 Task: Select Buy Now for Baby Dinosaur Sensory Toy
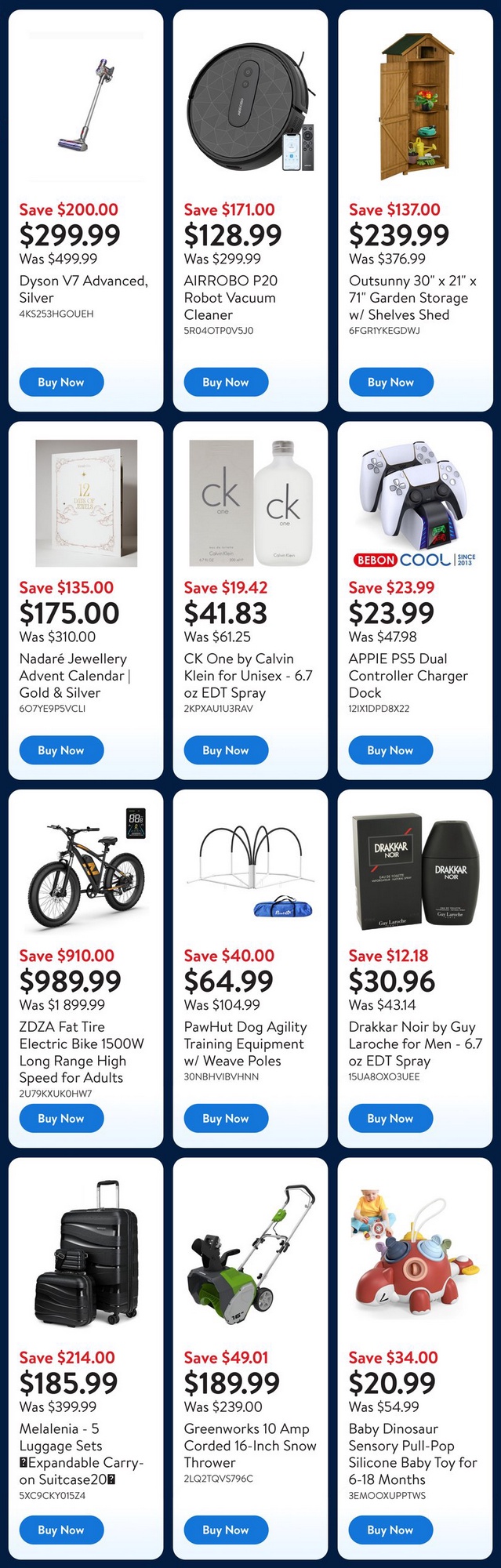[390, 1530]
